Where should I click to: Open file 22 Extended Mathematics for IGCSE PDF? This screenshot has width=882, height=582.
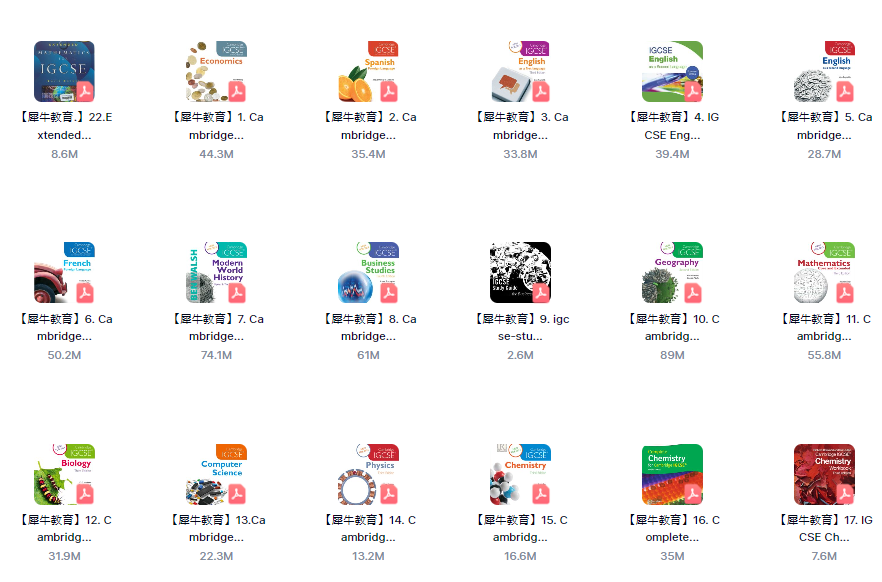[x=64, y=72]
